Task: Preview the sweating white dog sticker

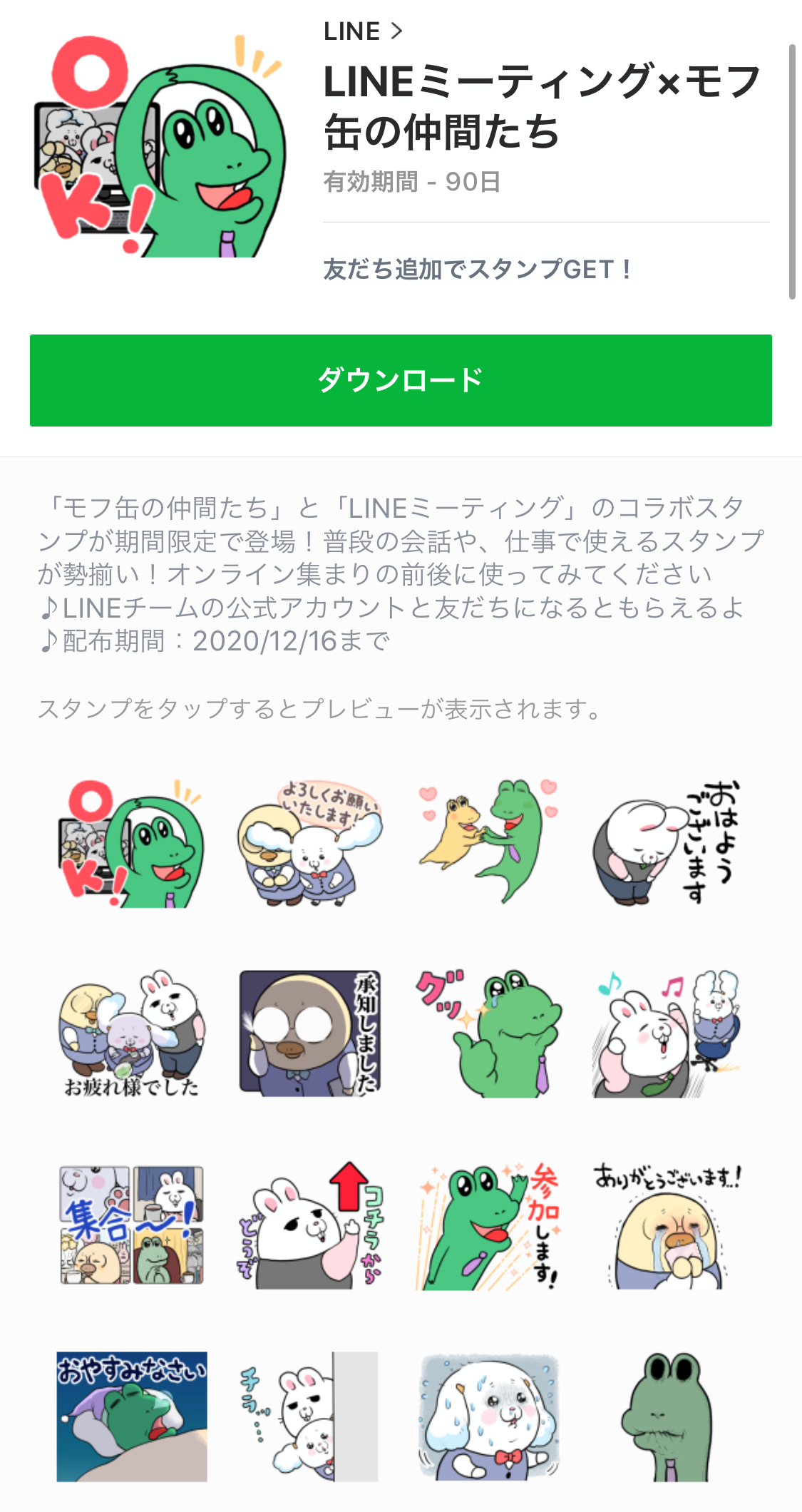Action: 488,1416
